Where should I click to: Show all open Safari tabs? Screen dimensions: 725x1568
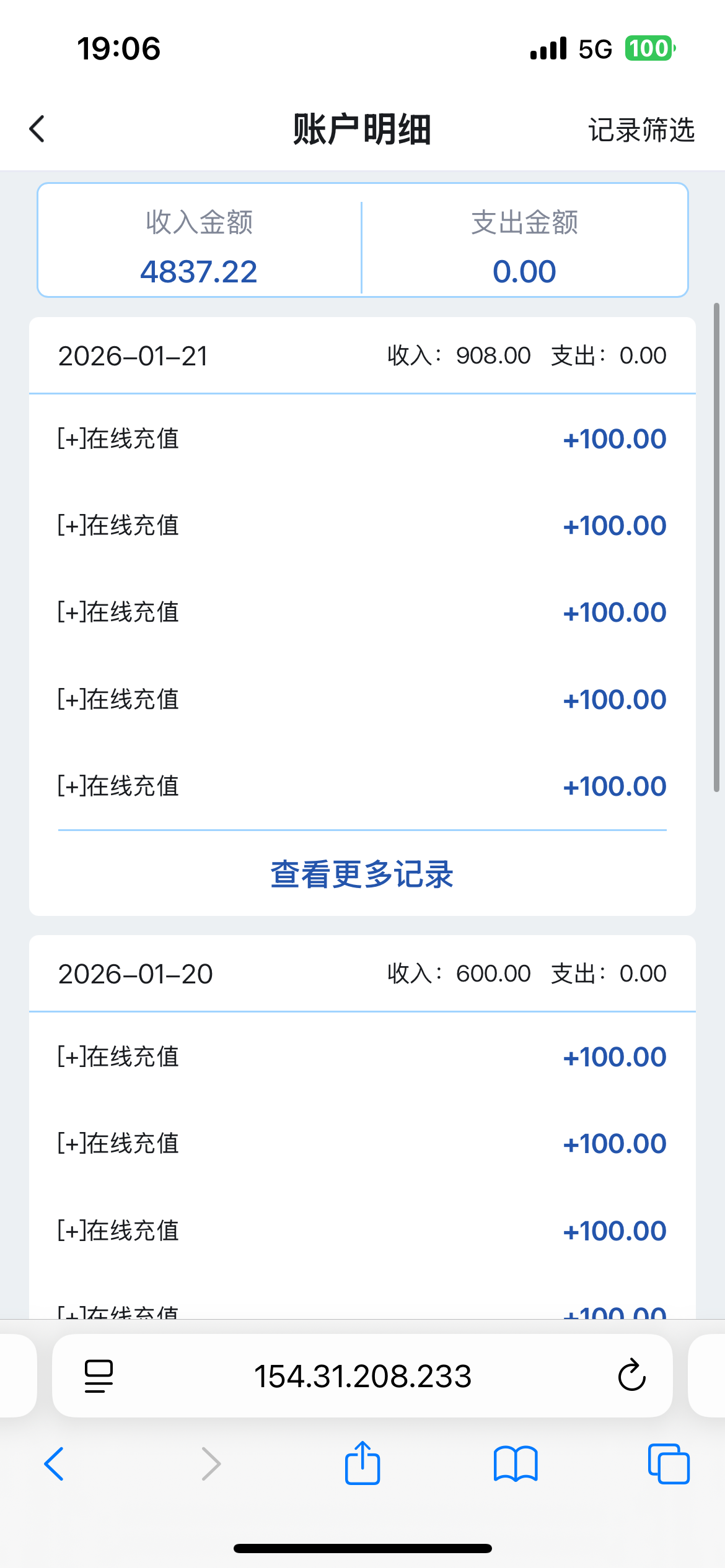(x=668, y=1464)
